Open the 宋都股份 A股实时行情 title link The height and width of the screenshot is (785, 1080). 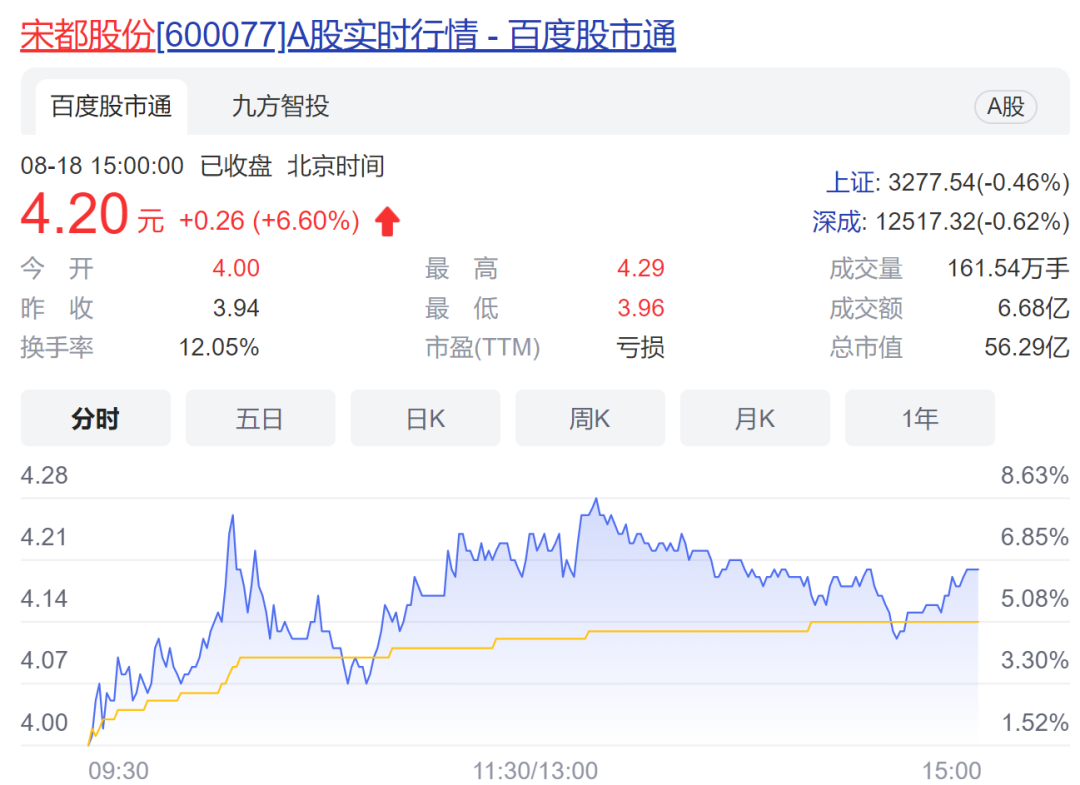tap(348, 36)
